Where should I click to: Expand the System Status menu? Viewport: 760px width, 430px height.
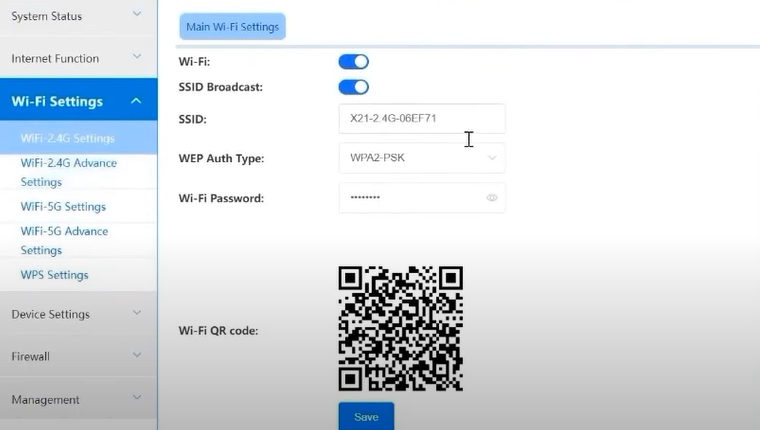(78, 16)
